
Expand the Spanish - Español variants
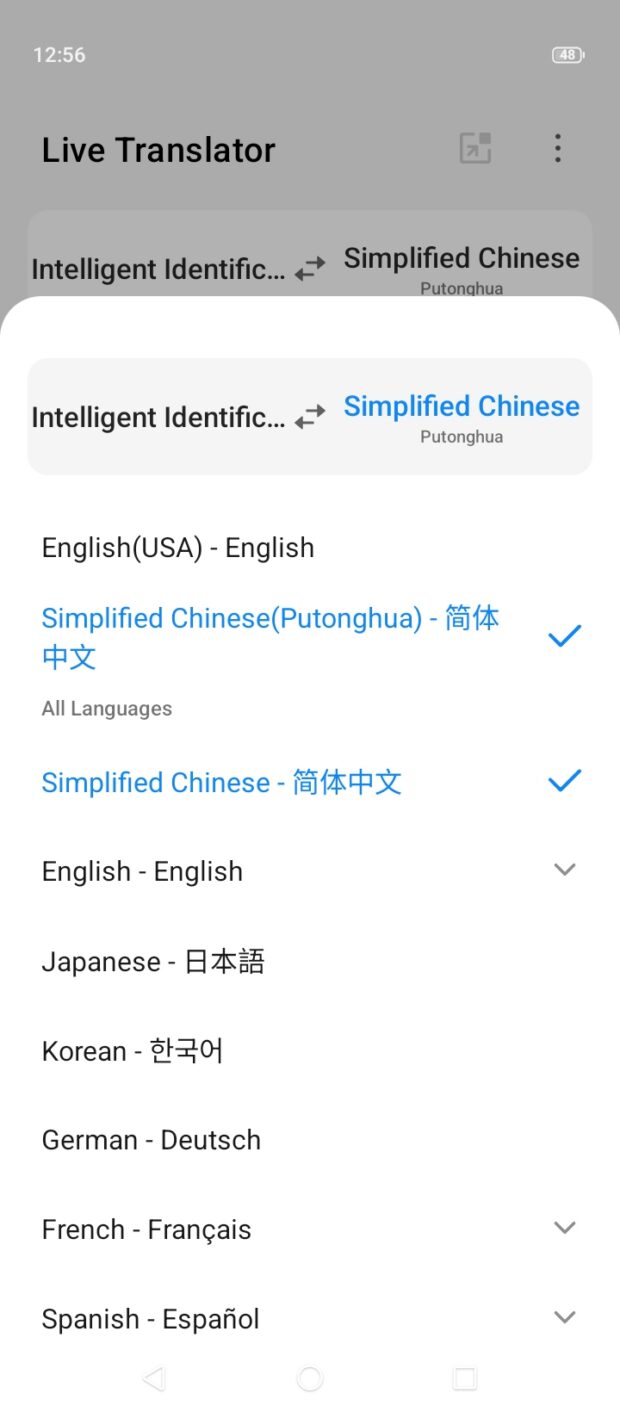[564, 1317]
